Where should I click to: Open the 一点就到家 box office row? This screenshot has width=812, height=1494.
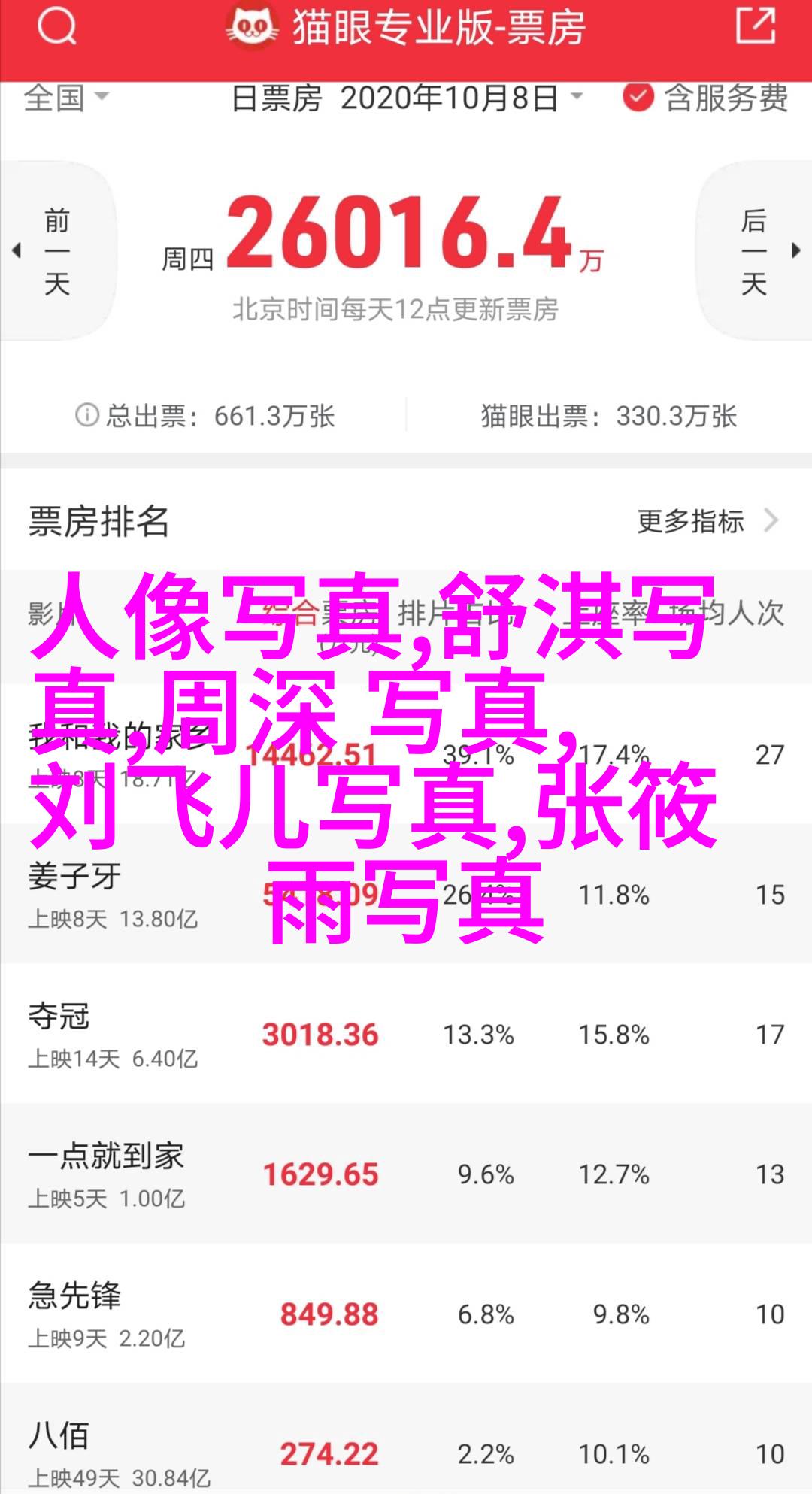point(406,1174)
